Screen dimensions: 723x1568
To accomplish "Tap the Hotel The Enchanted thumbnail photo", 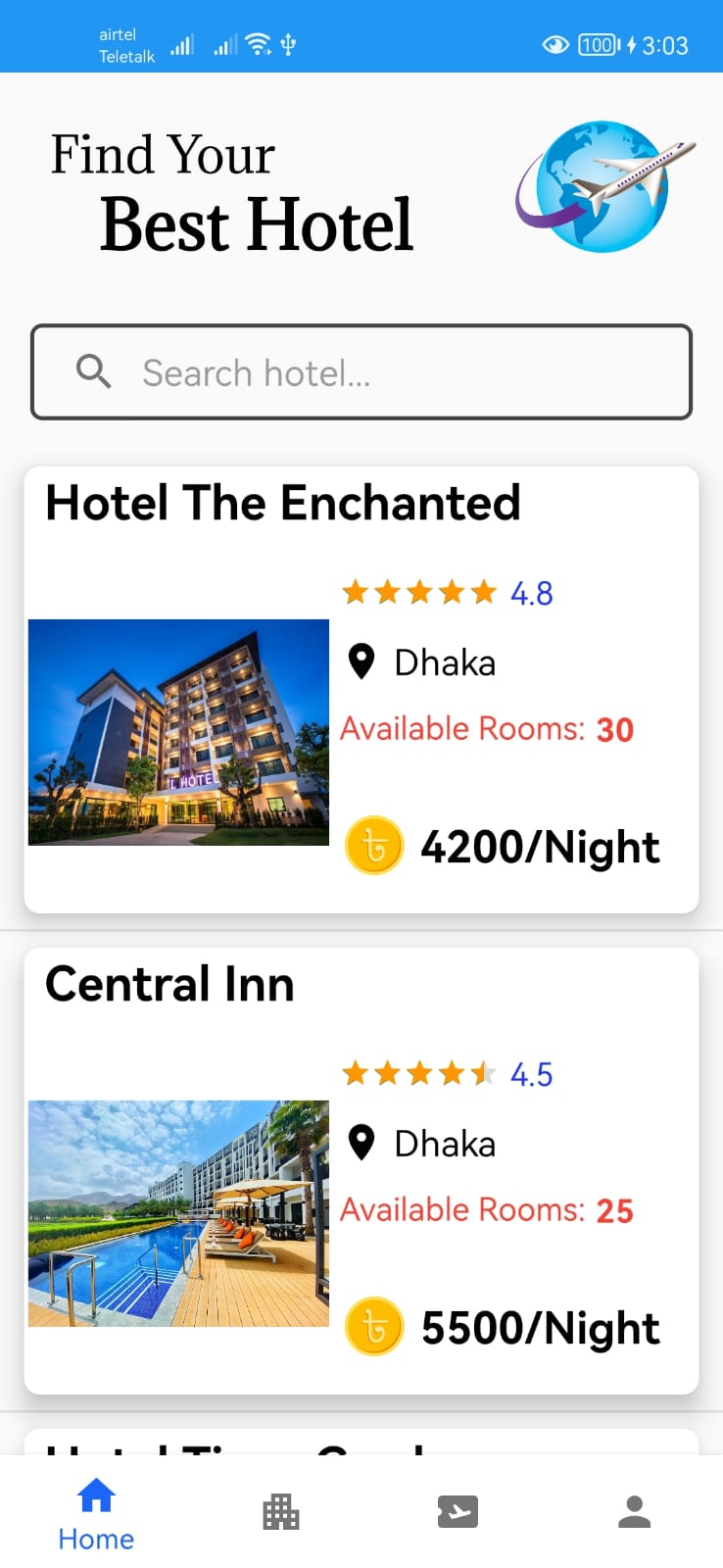I will coord(178,731).
